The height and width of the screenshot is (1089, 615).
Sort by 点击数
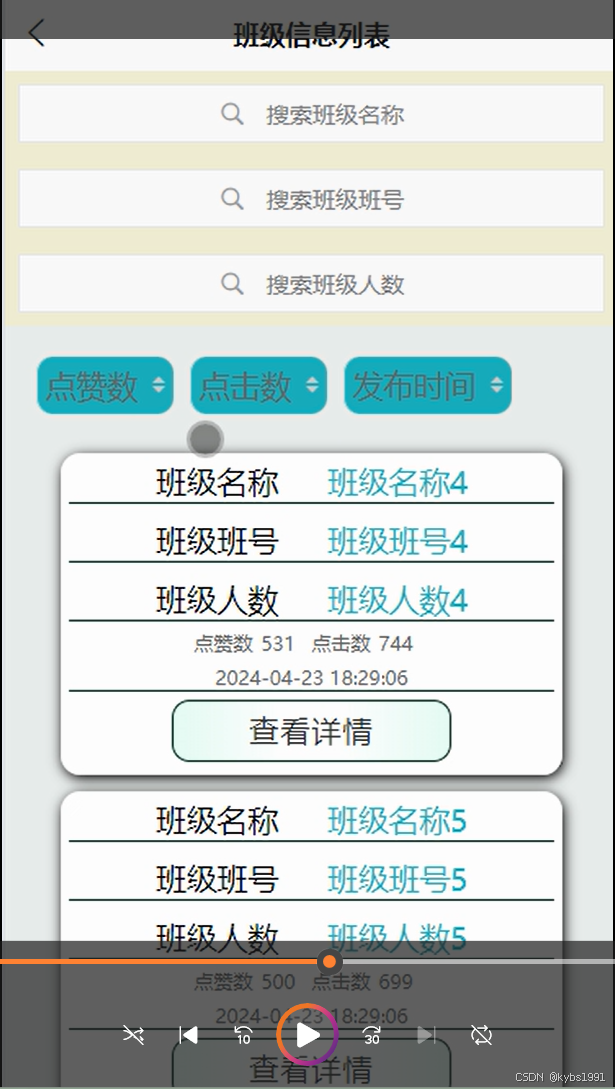pos(258,385)
